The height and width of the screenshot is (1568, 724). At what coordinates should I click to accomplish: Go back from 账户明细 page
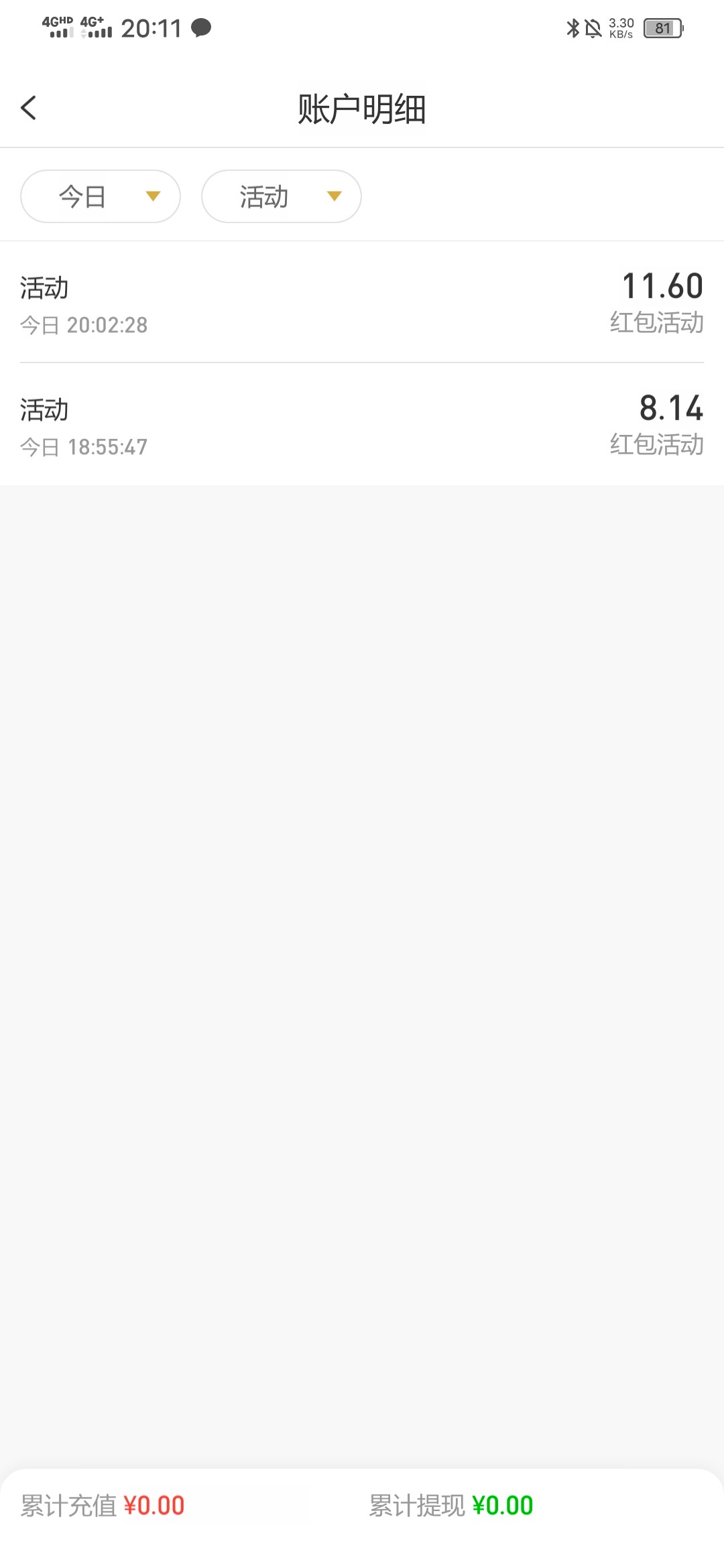tap(28, 108)
